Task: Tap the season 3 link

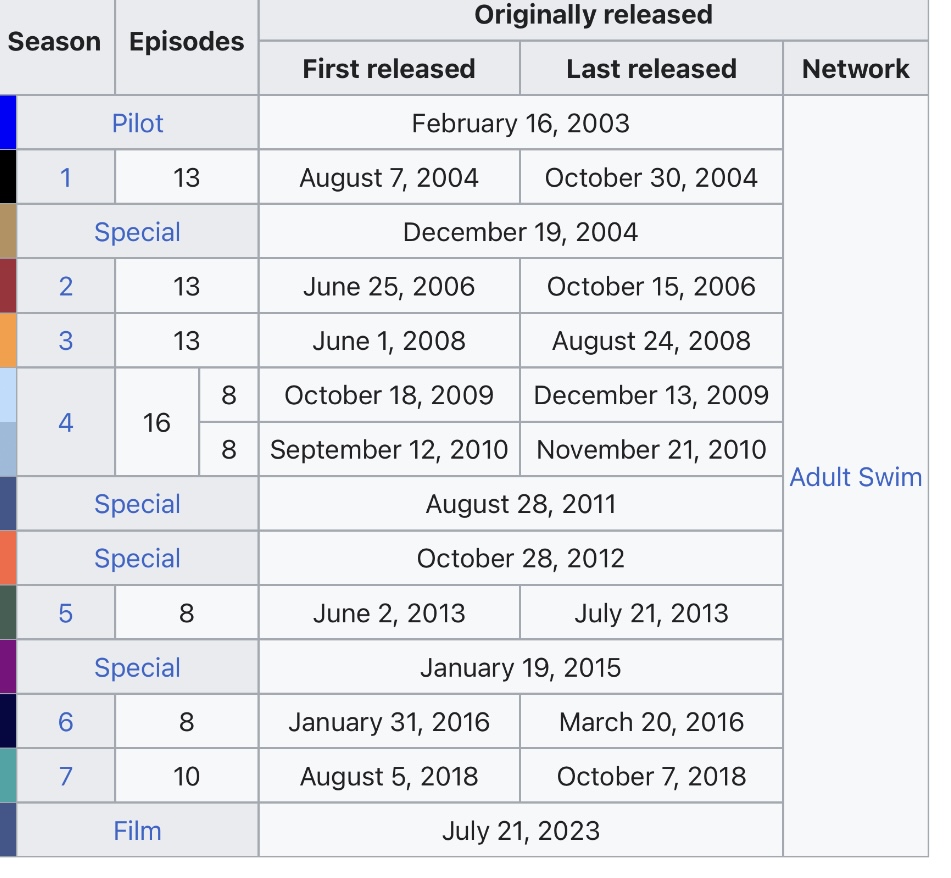Action: [65, 341]
